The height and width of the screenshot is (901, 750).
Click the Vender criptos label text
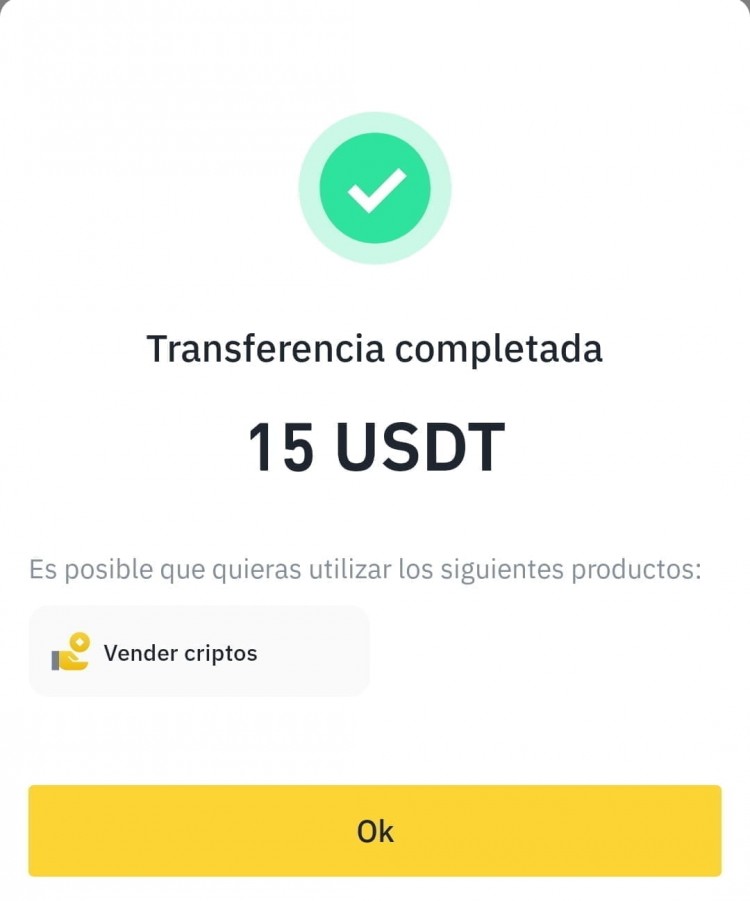181,652
